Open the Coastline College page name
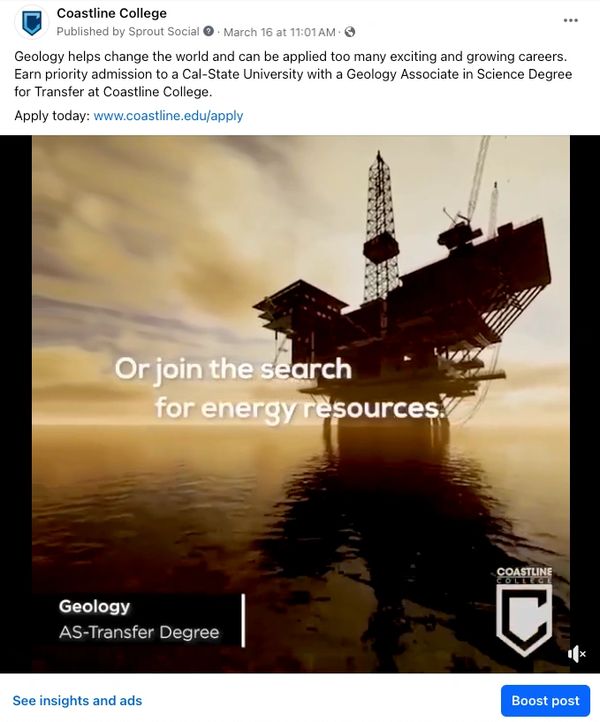This screenshot has height=722, width=600. 112,13
